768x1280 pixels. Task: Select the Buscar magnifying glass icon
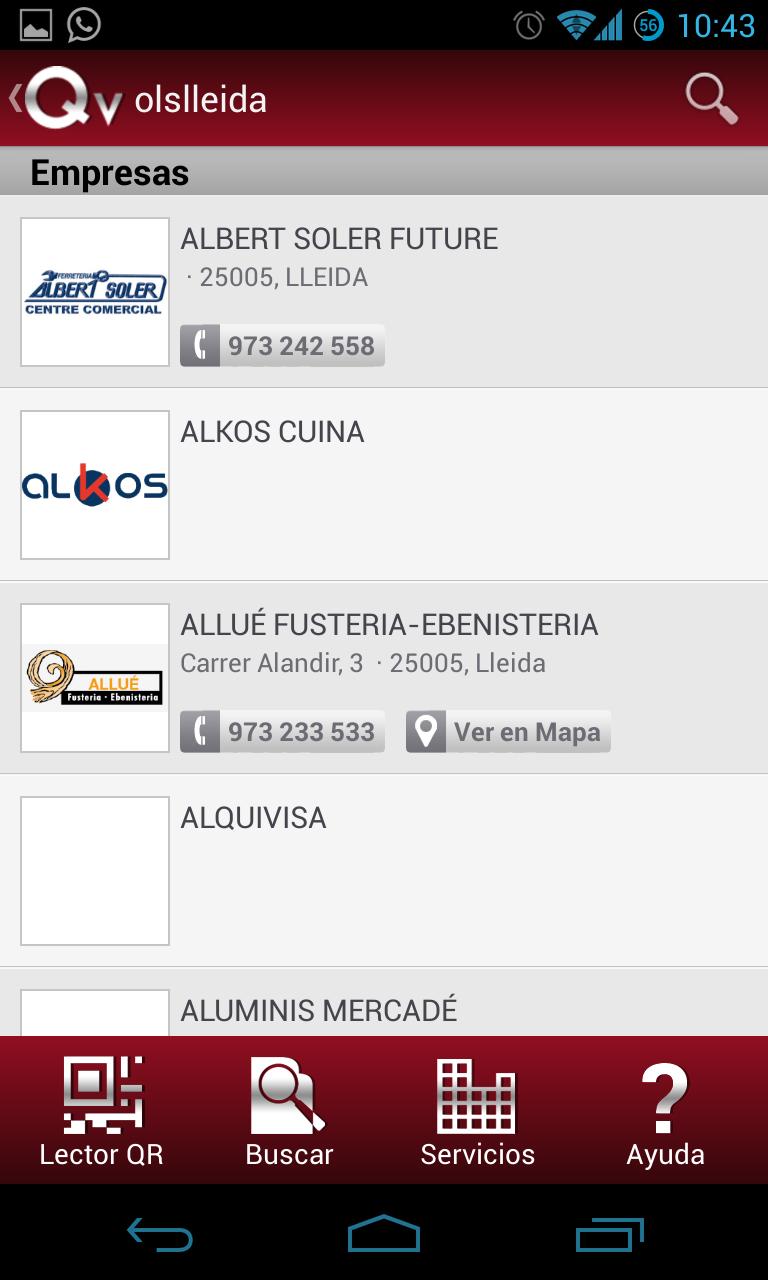point(288,1095)
